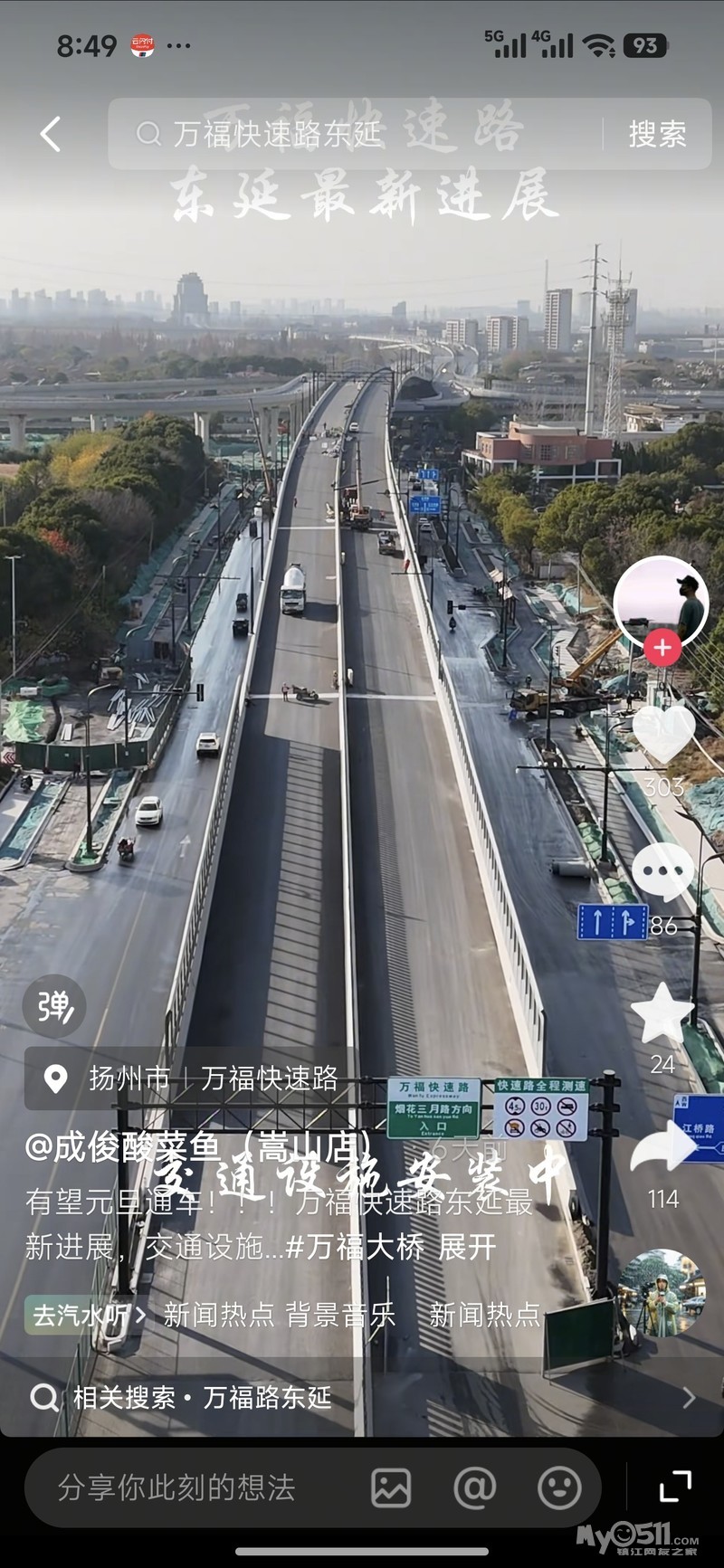724x1568 pixels.
Task: Toggle the 弹 danmaku button
Action: (x=54, y=1006)
